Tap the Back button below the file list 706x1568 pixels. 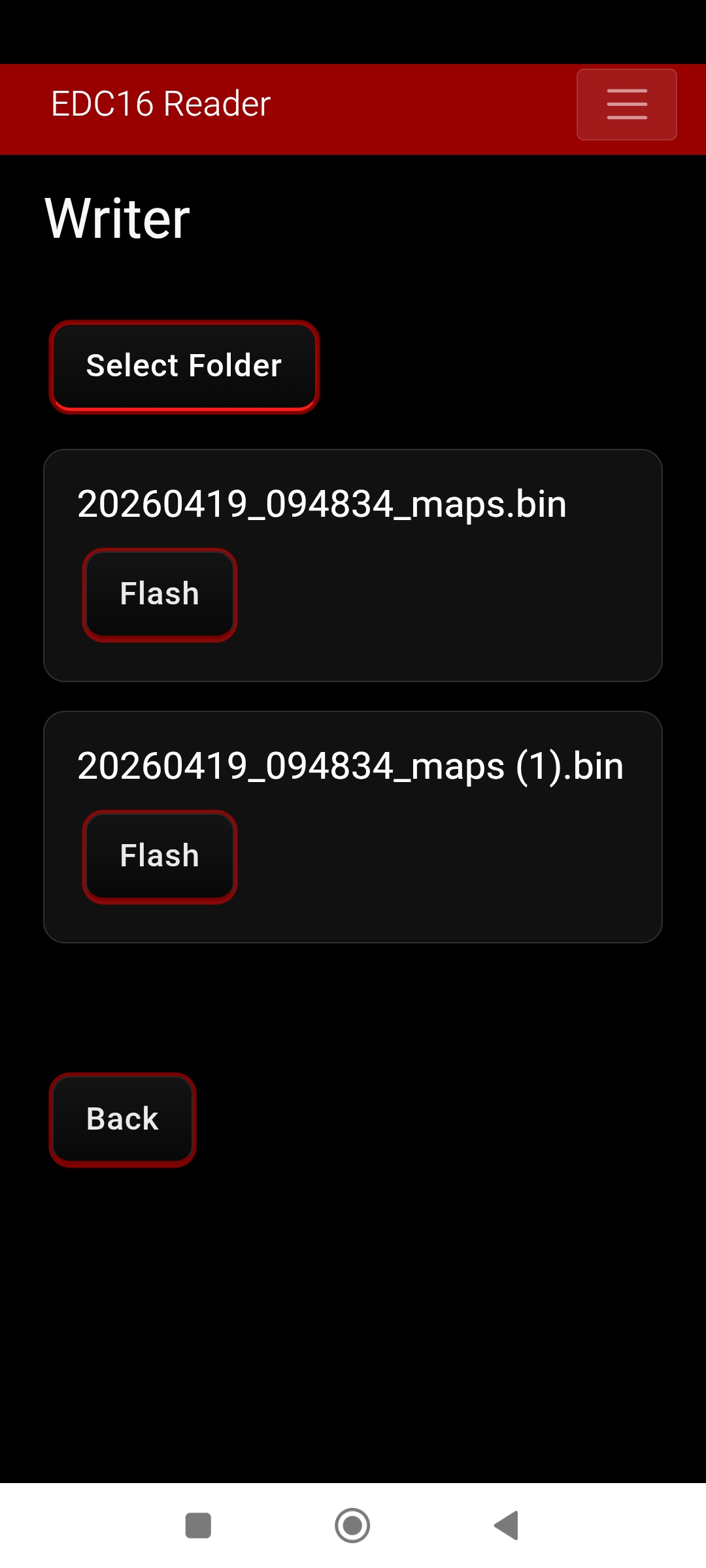[x=122, y=1119]
